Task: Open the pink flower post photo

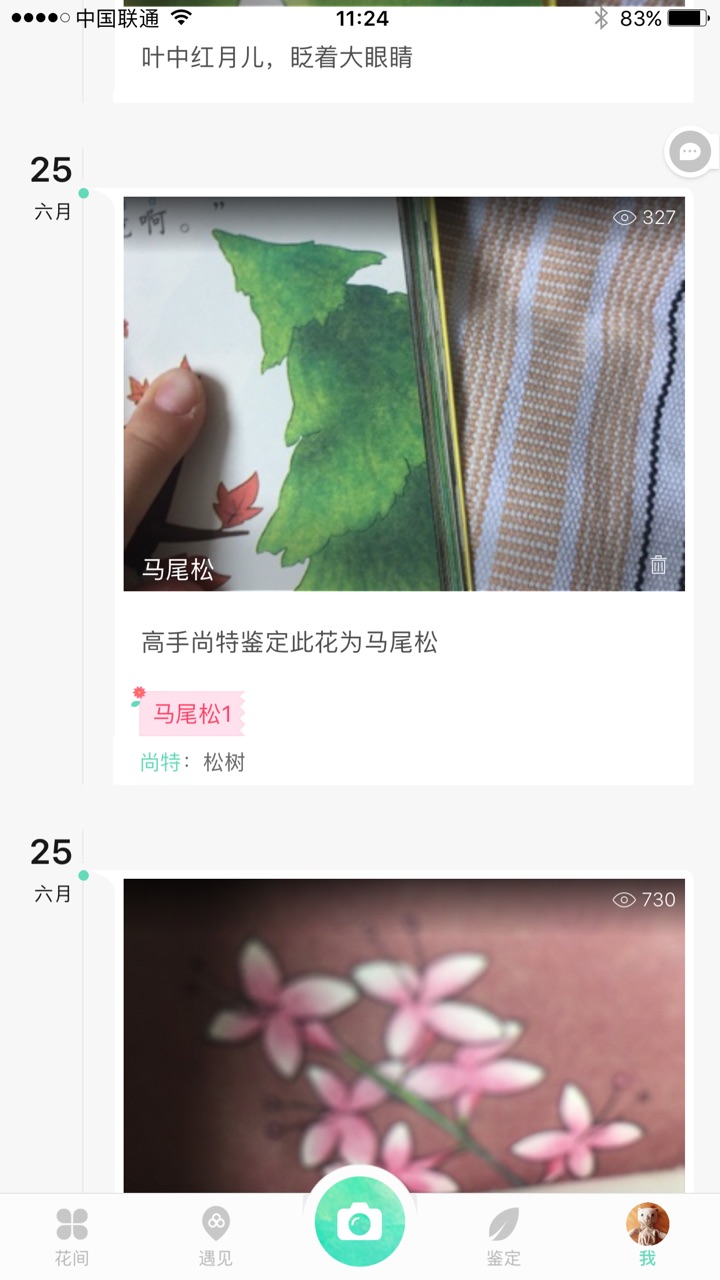Action: tap(403, 1035)
